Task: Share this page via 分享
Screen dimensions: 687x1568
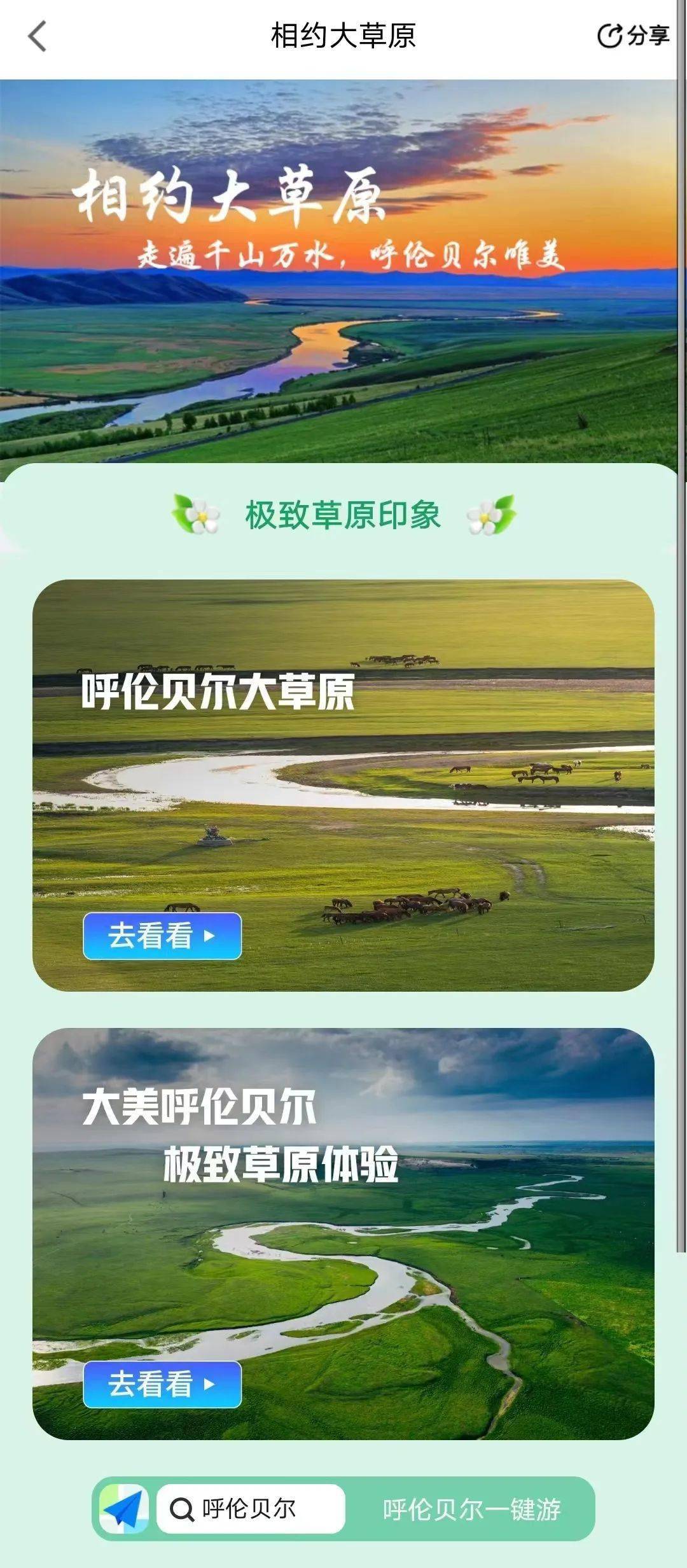Action: click(x=633, y=36)
